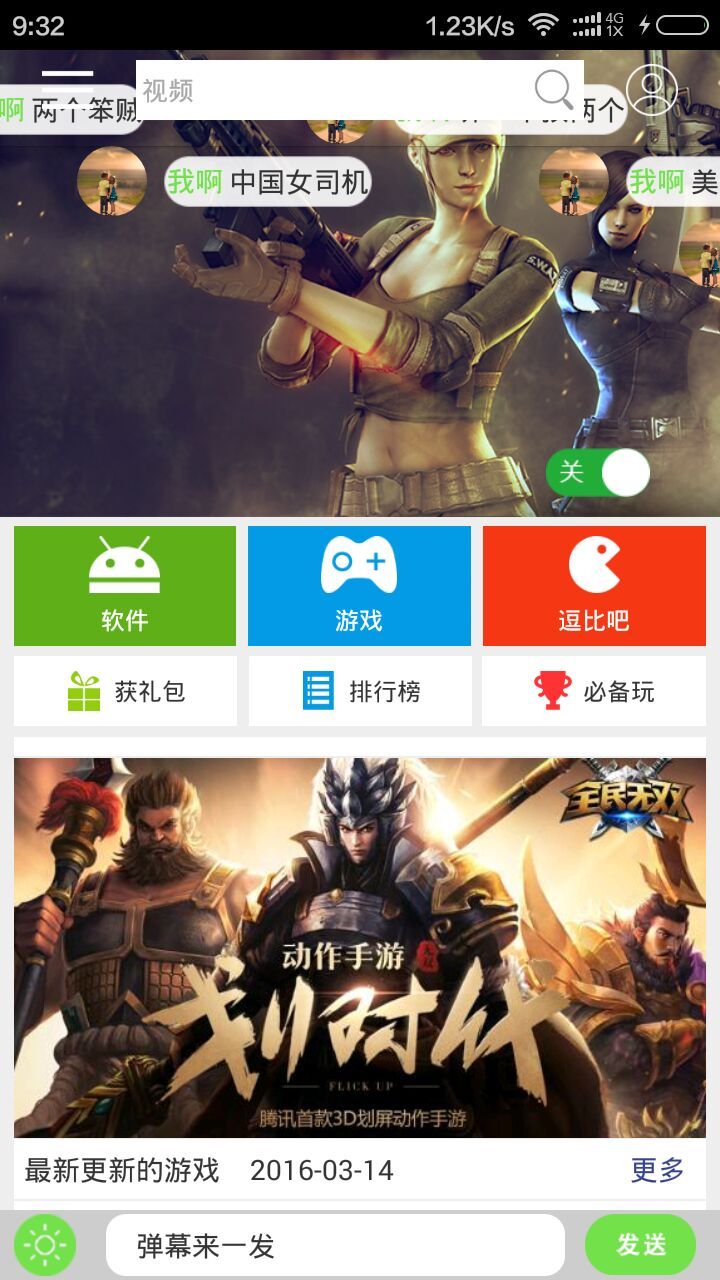Go to 获礼包 gift packs
The image size is (720, 1280).
pyautogui.click(x=125, y=691)
